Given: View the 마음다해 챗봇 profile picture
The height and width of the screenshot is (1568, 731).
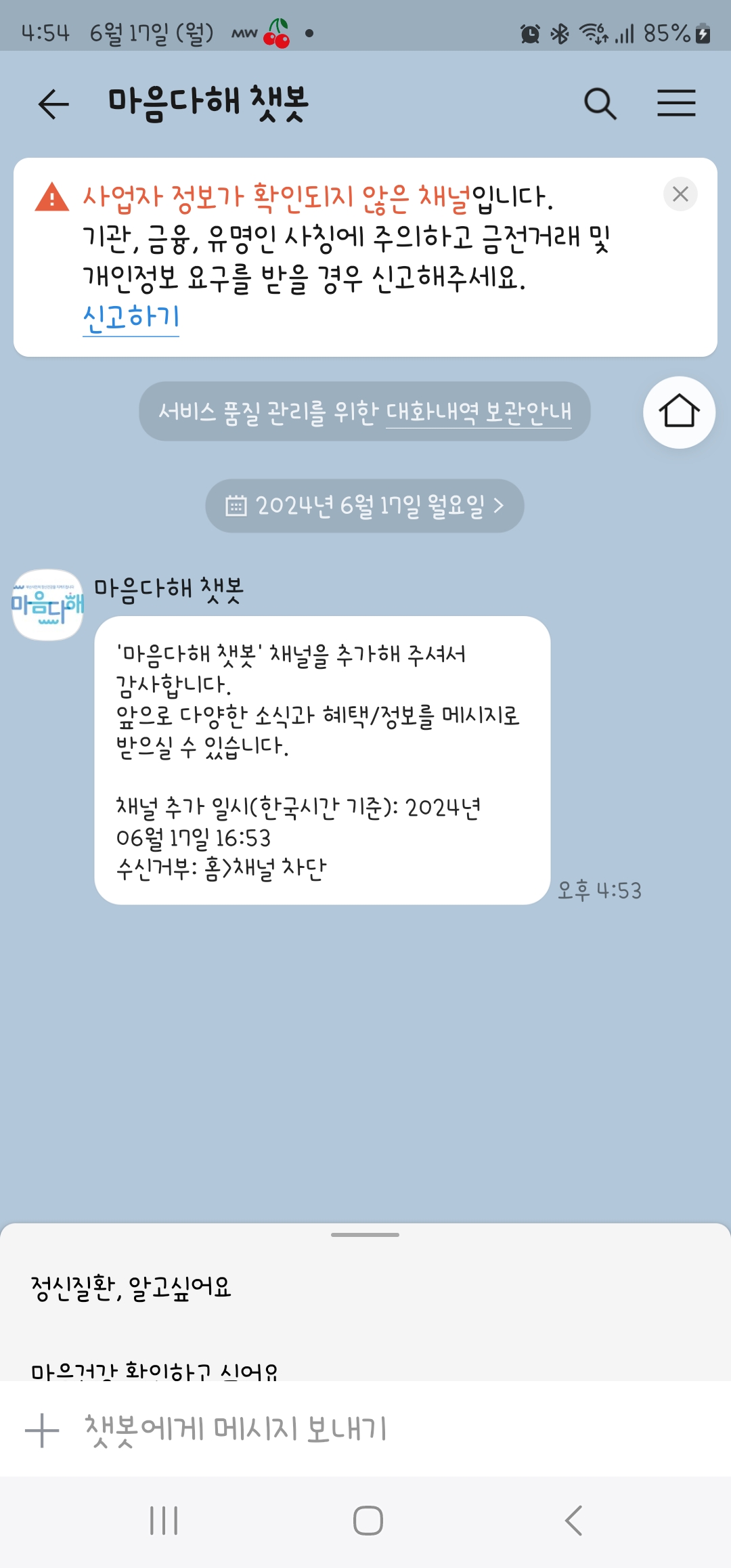Looking at the screenshot, I should point(48,605).
